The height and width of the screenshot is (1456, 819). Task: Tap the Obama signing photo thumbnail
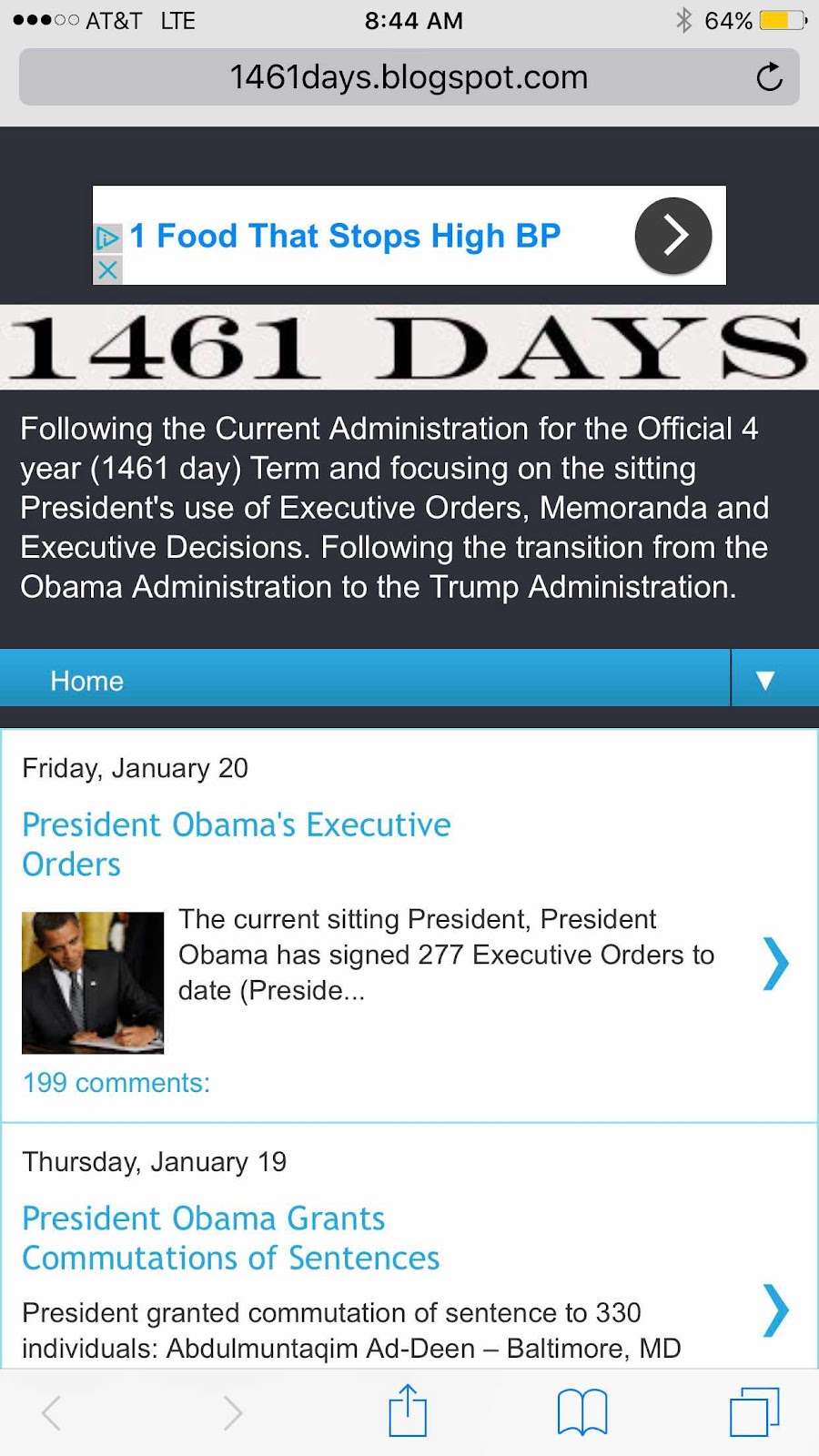click(x=93, y=983)
